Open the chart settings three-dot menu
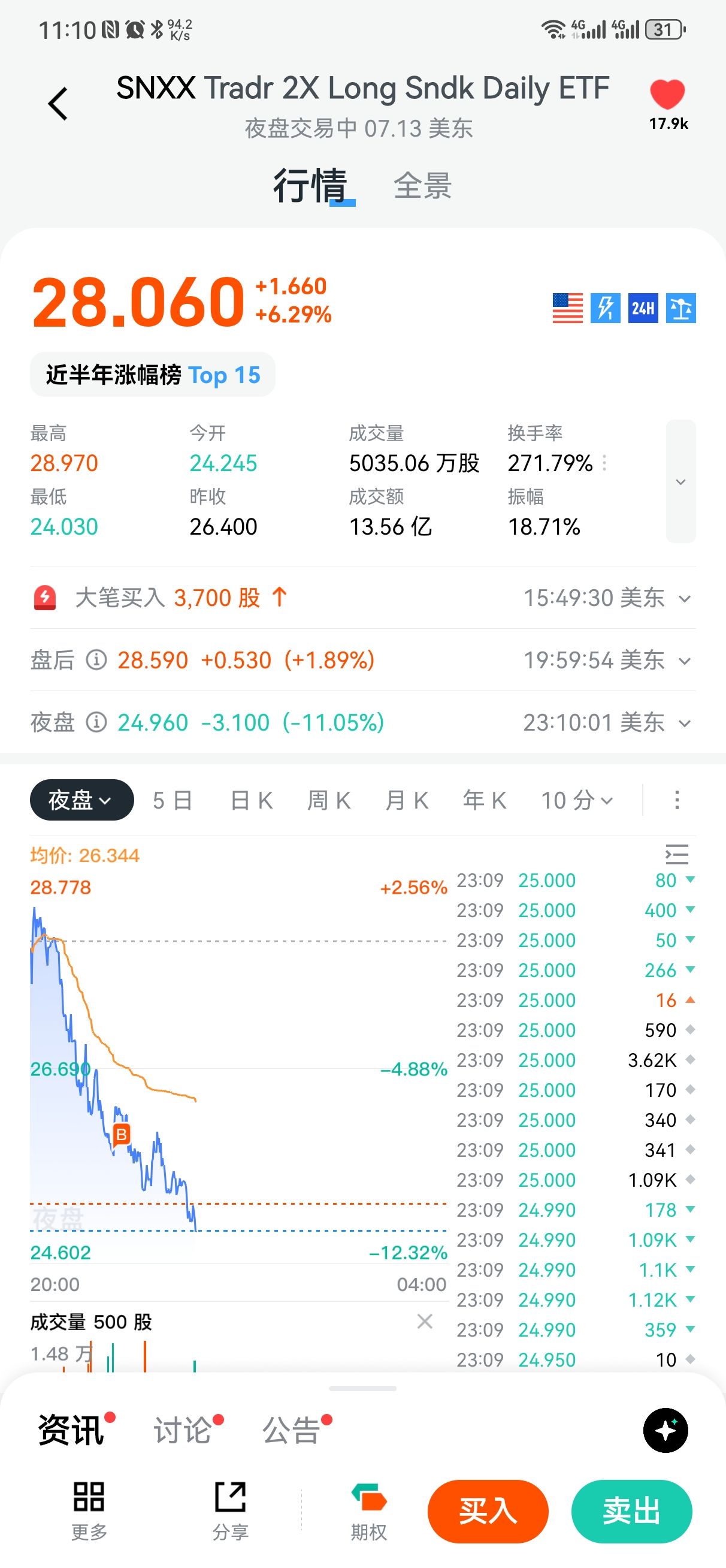726x1568 pixels. point(677,800)
